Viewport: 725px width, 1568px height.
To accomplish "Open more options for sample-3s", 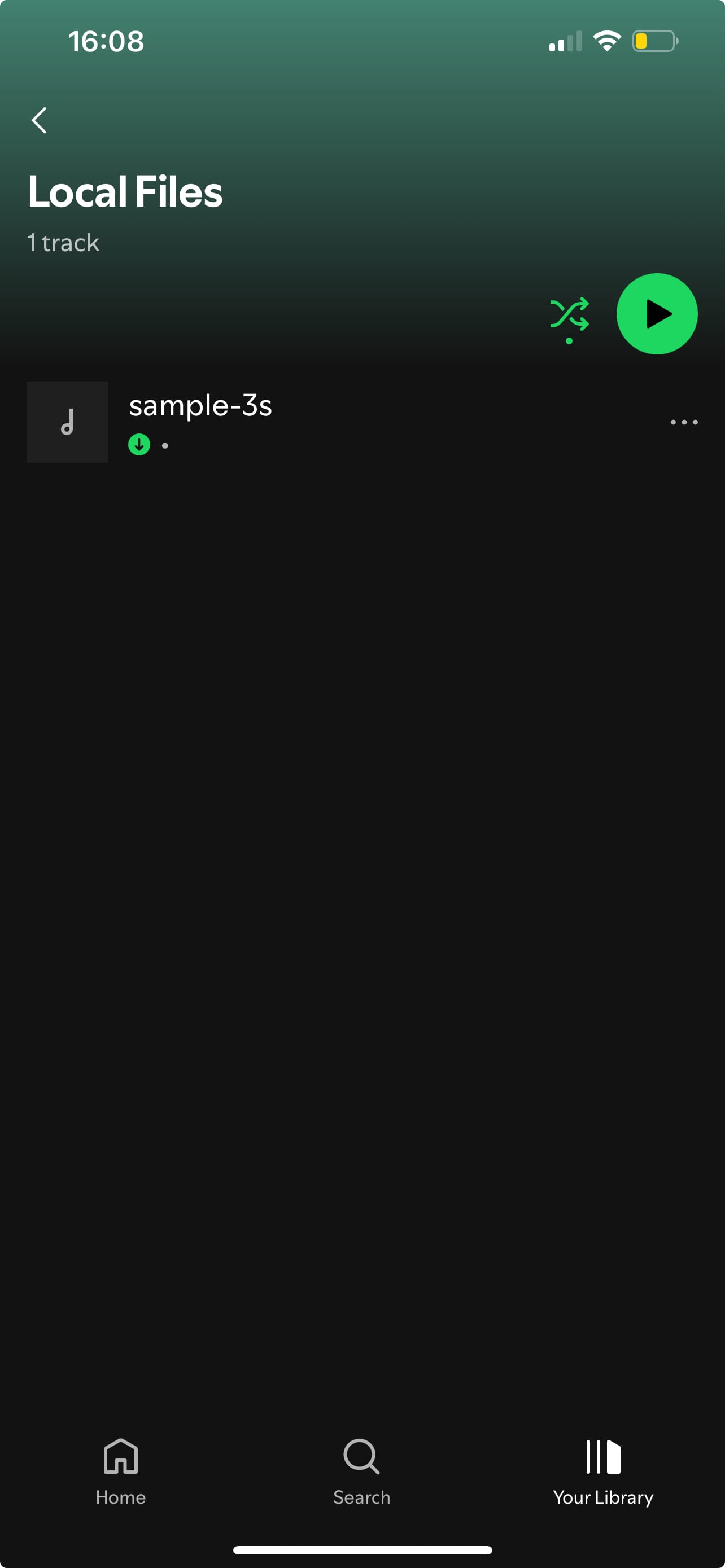I will (684, 422).
